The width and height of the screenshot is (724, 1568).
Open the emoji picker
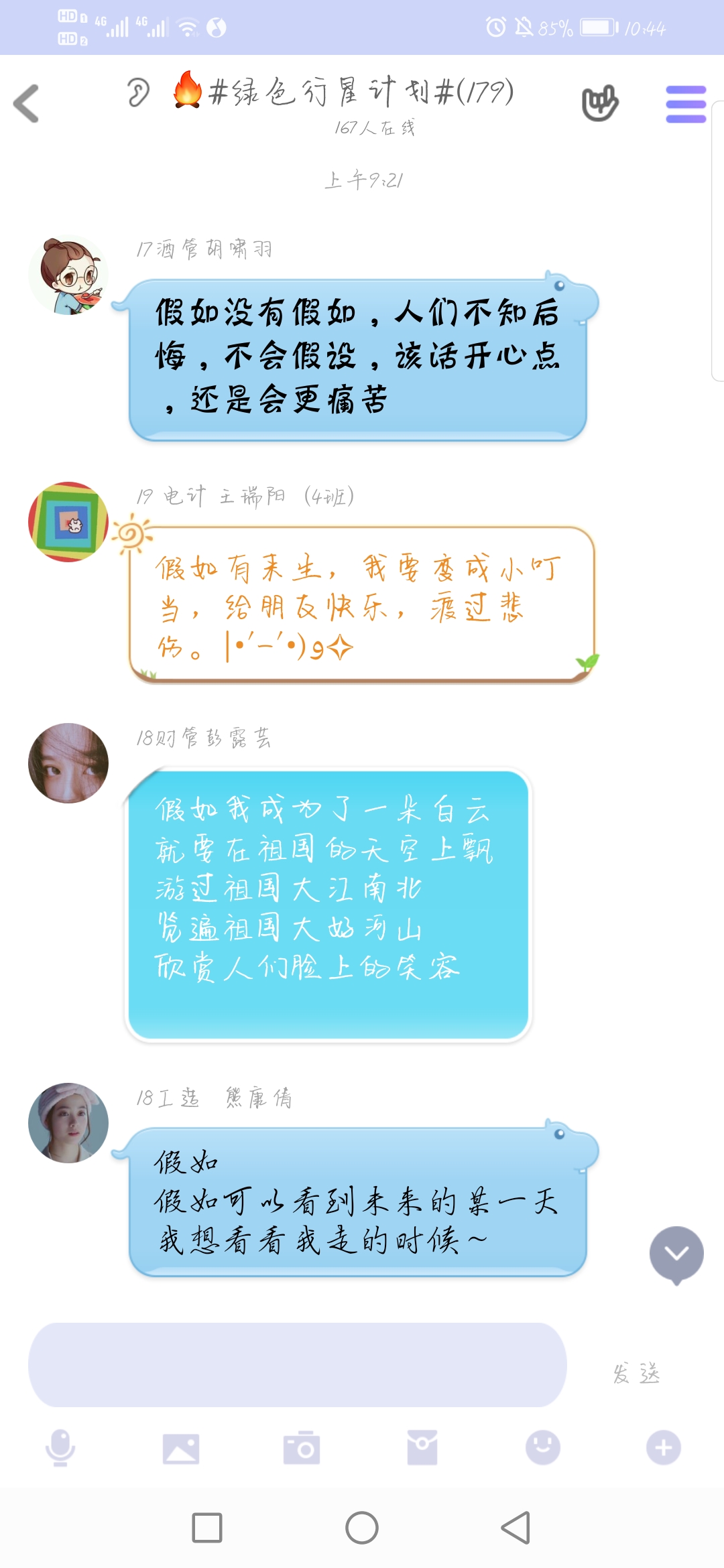542,1447
